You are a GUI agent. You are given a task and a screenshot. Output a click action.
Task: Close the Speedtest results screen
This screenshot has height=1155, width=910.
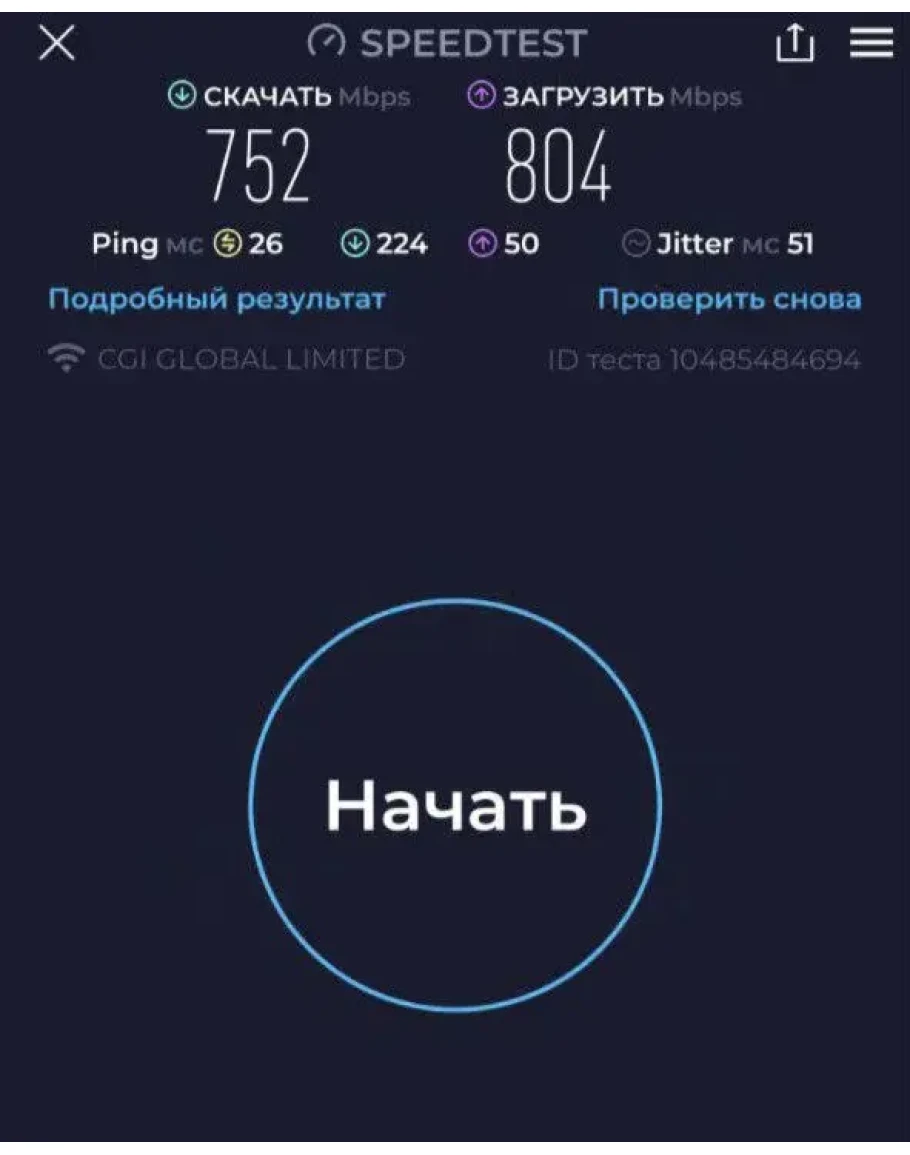(56, 43)
